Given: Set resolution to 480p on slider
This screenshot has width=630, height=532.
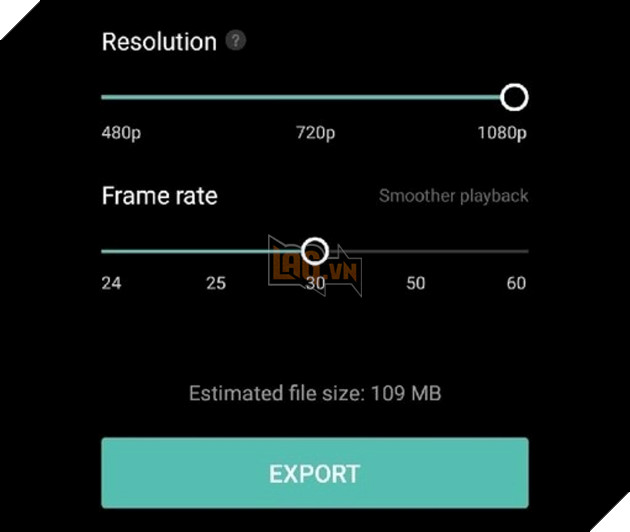Looking at the screenshot, I should coord(104,97).
